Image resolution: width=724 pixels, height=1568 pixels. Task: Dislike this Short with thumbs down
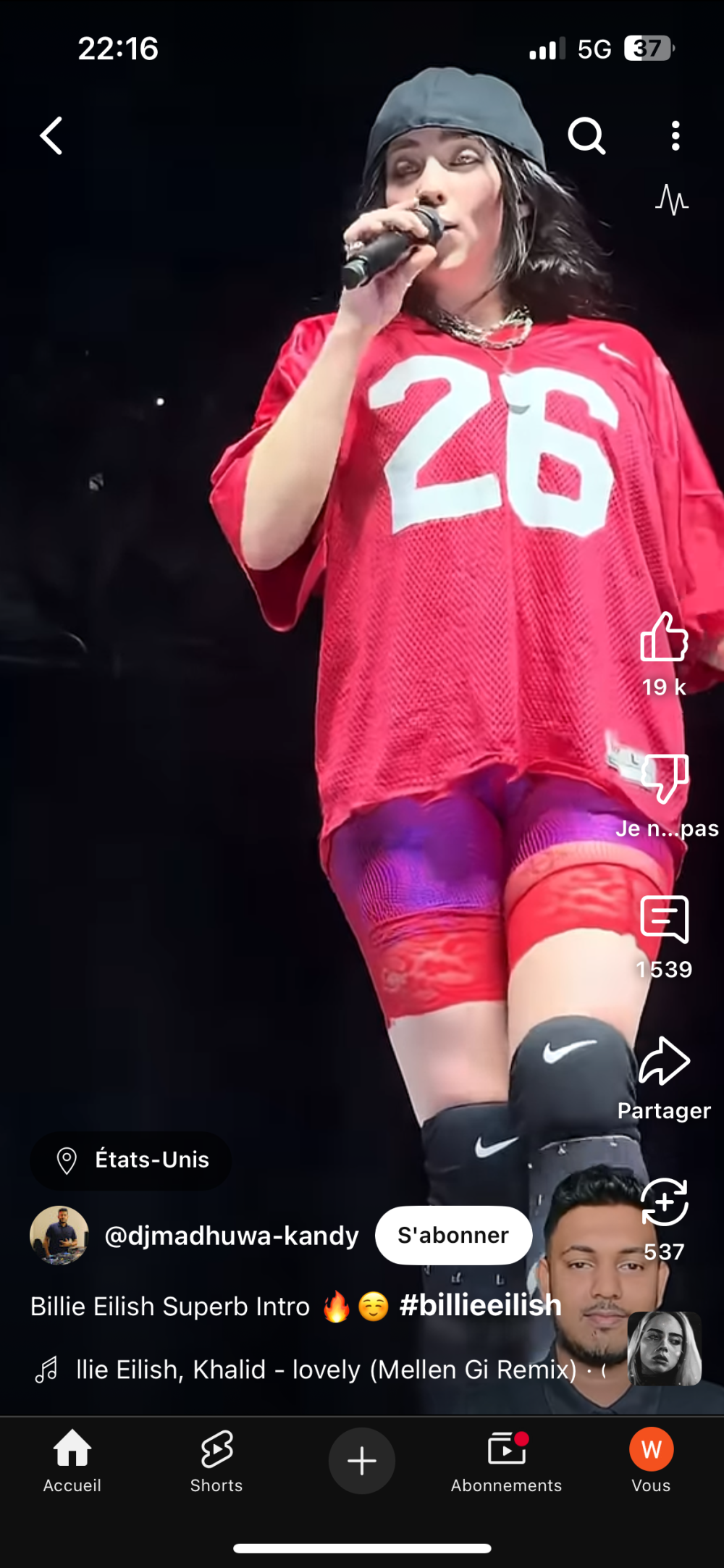[664, 779]
